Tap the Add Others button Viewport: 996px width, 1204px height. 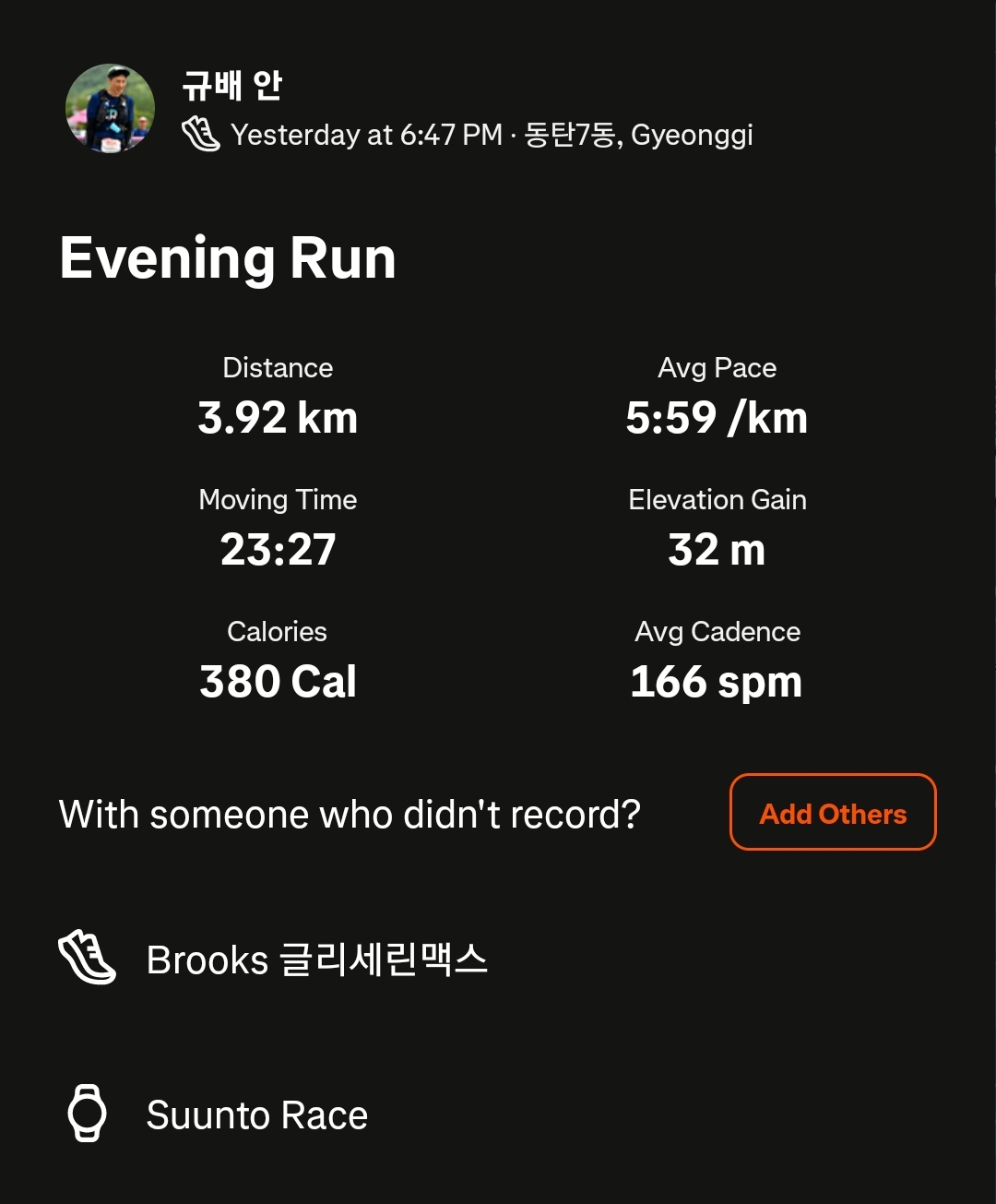click(833, 813)
